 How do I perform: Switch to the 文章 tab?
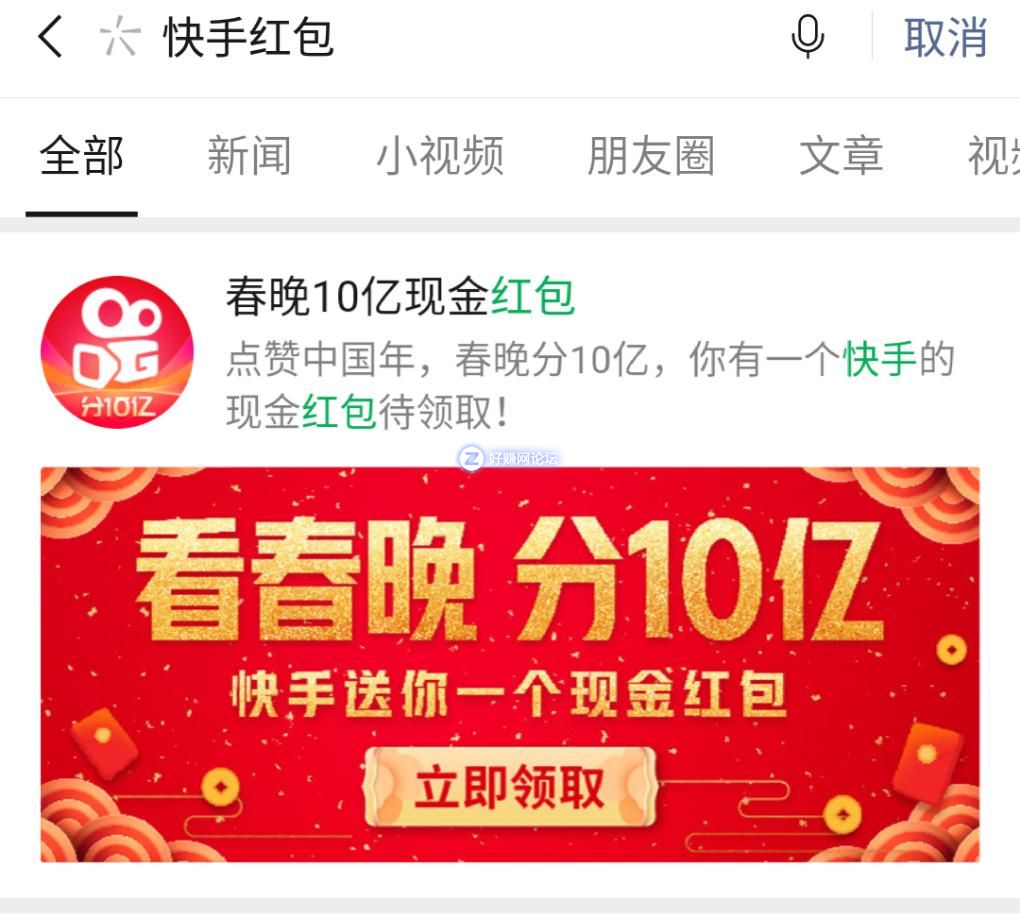[x=841, y=157]
